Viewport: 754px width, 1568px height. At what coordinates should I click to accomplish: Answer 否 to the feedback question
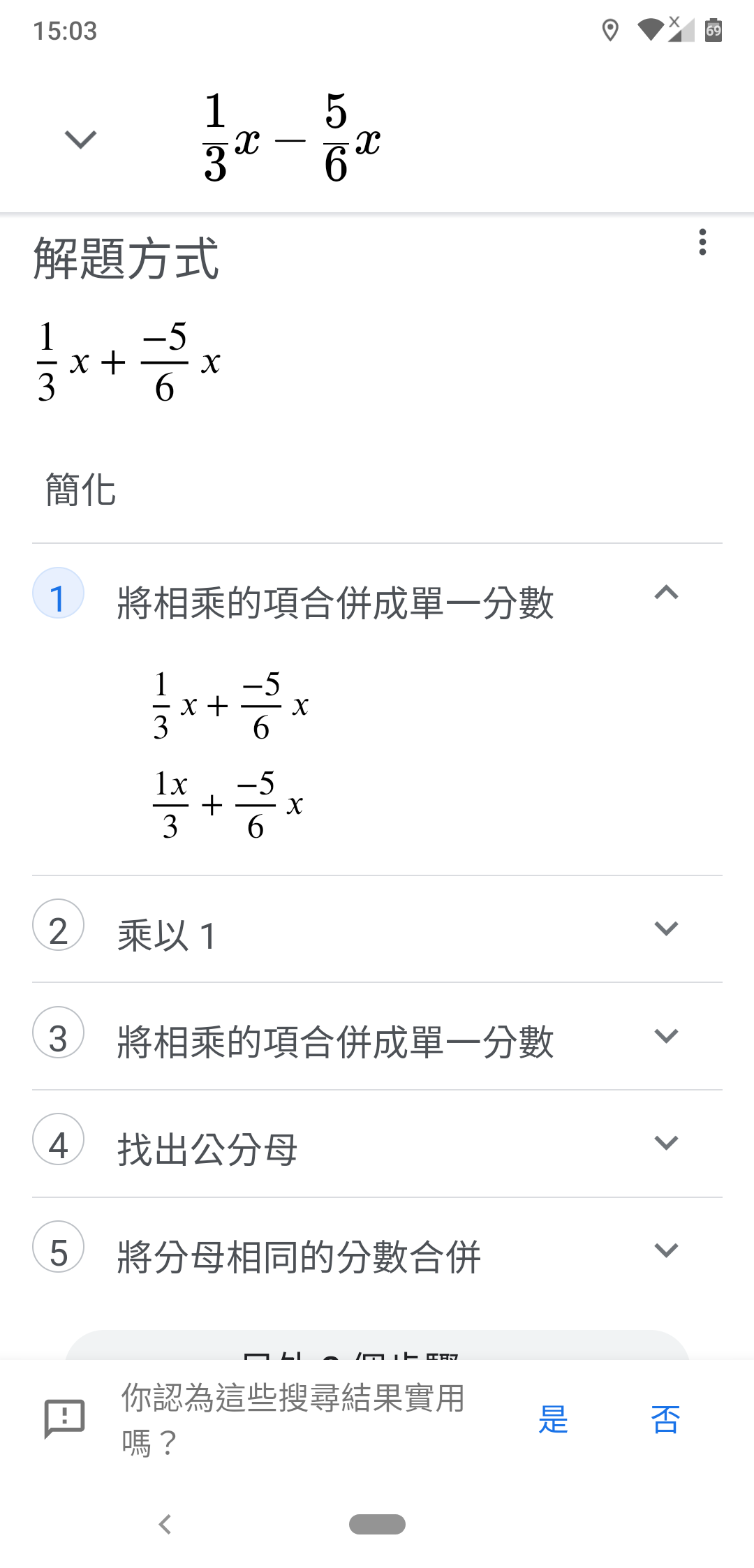click(665, 1419)
